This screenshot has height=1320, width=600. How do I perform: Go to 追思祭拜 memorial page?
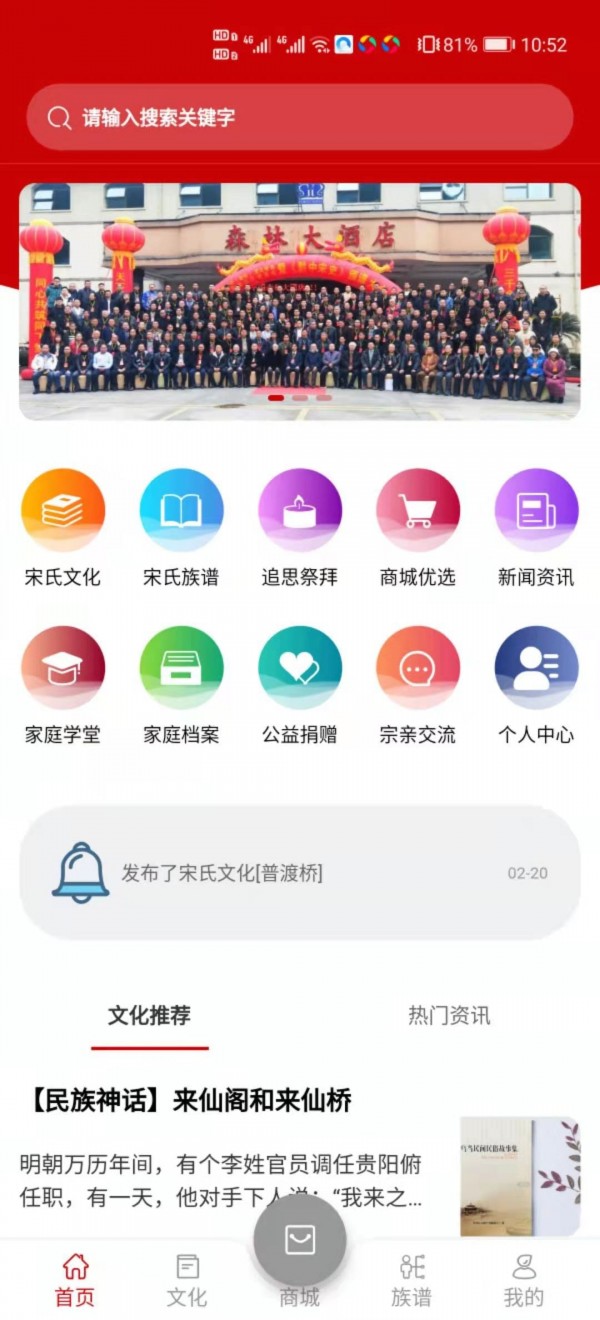(300, 528)
